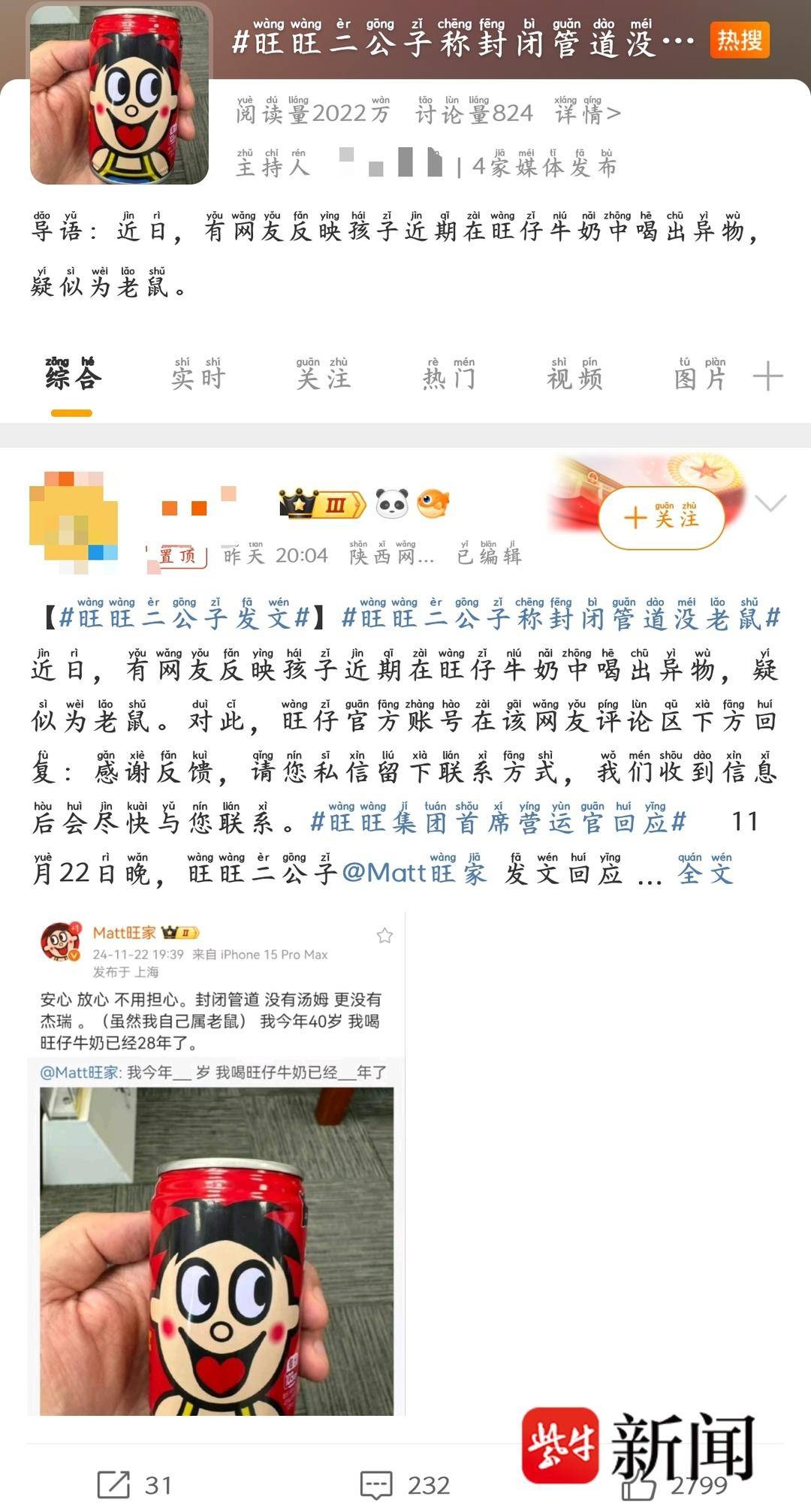Open hashtag #旺旺二公子发文#
Screen dimensions: 811x1512
point(184,618)
